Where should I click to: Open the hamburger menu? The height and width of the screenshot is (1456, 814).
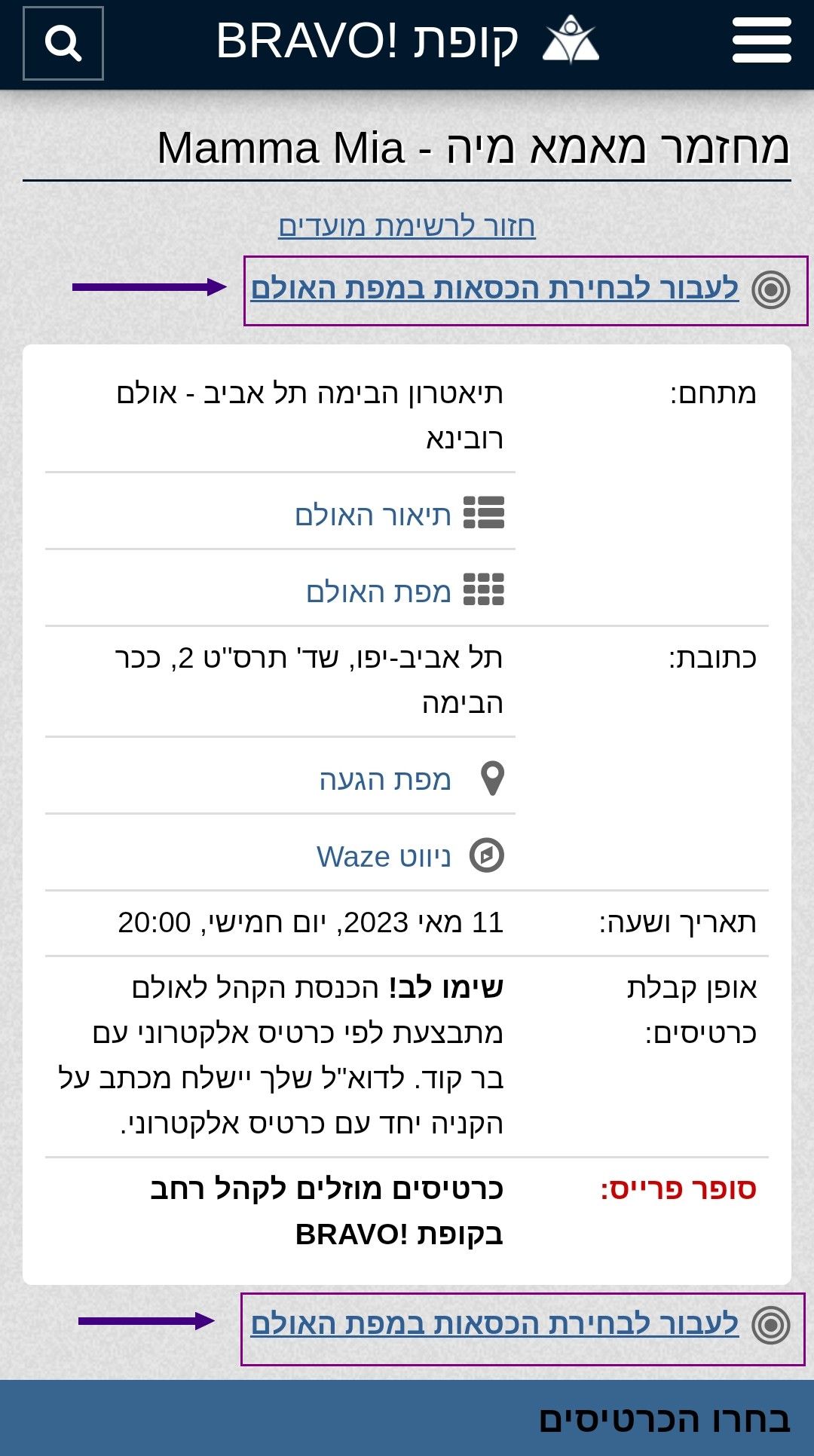click(x=761, y=41)
